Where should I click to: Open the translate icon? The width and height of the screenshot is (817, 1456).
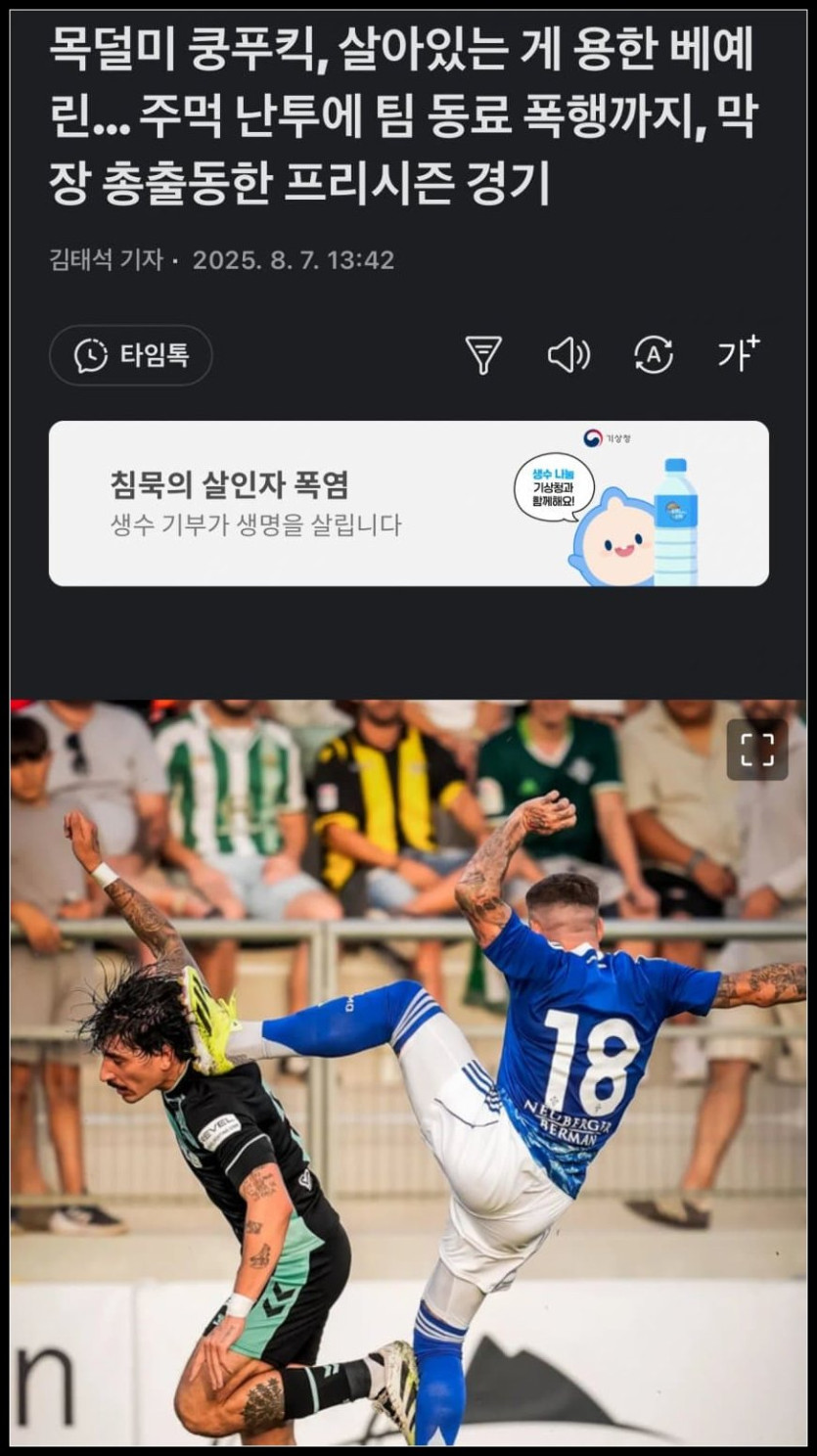(x=654, y=355)
